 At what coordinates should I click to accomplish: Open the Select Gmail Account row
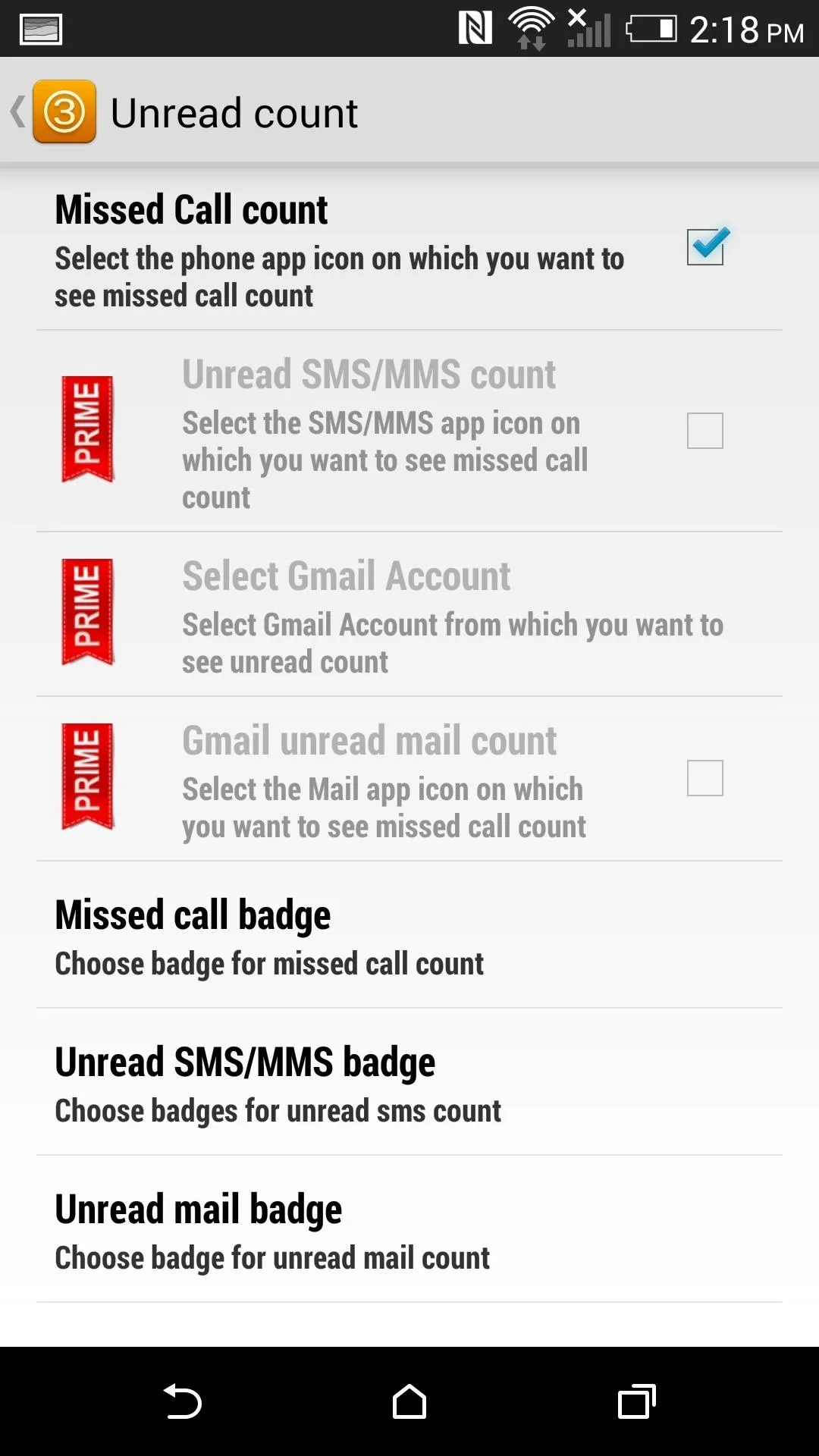pos(409,614)
